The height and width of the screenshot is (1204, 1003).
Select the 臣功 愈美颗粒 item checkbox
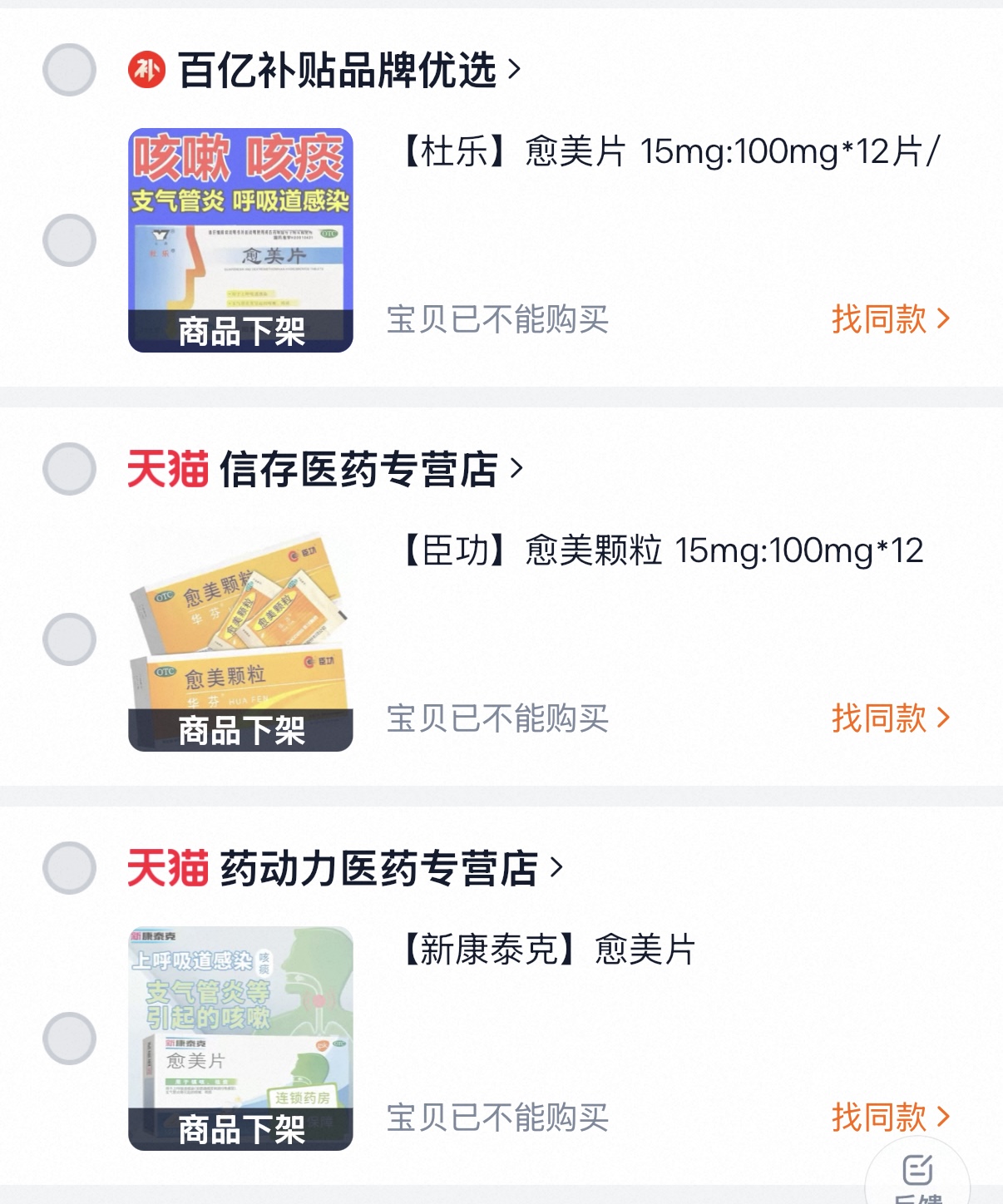(69, 639)
